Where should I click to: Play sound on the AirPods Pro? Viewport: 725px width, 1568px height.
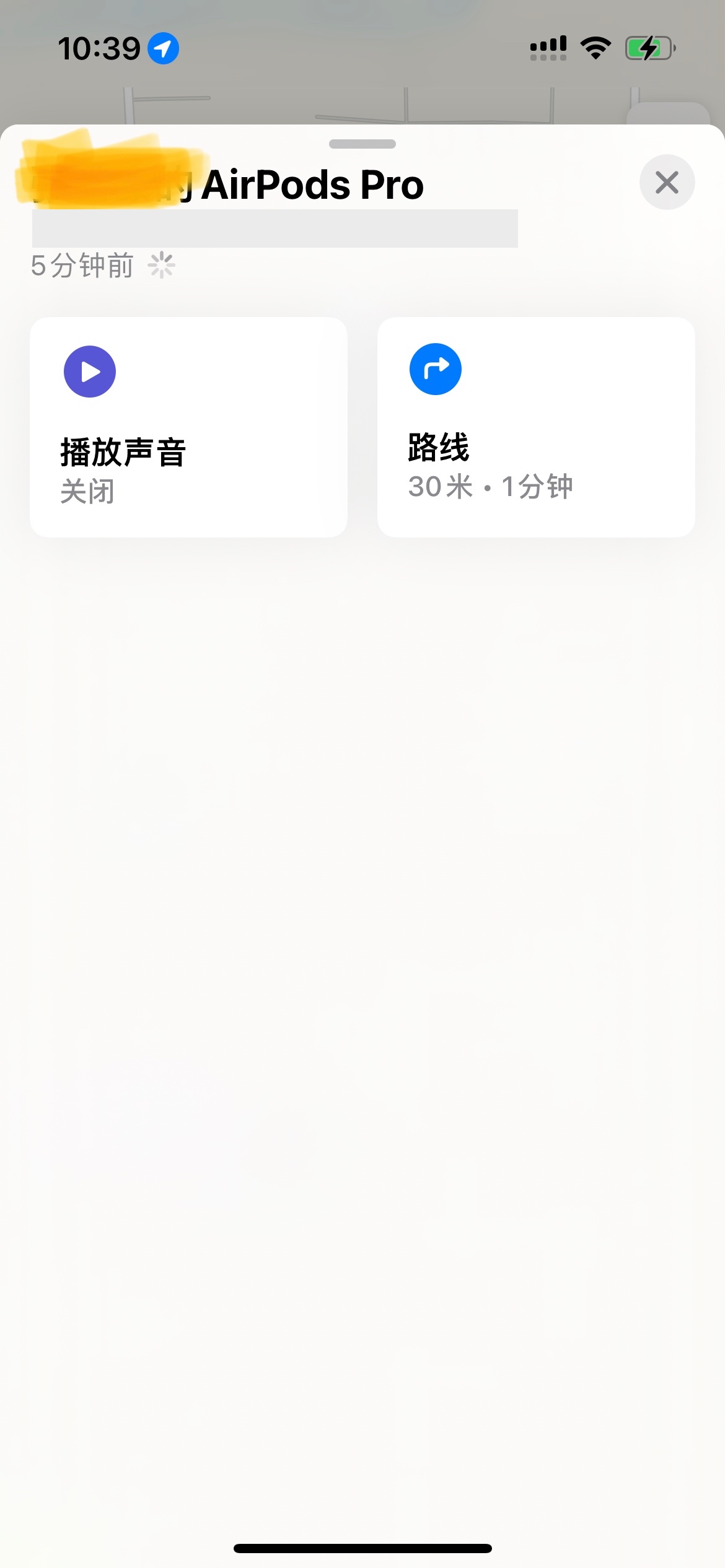pyautogui.click(x=188, y=427)
